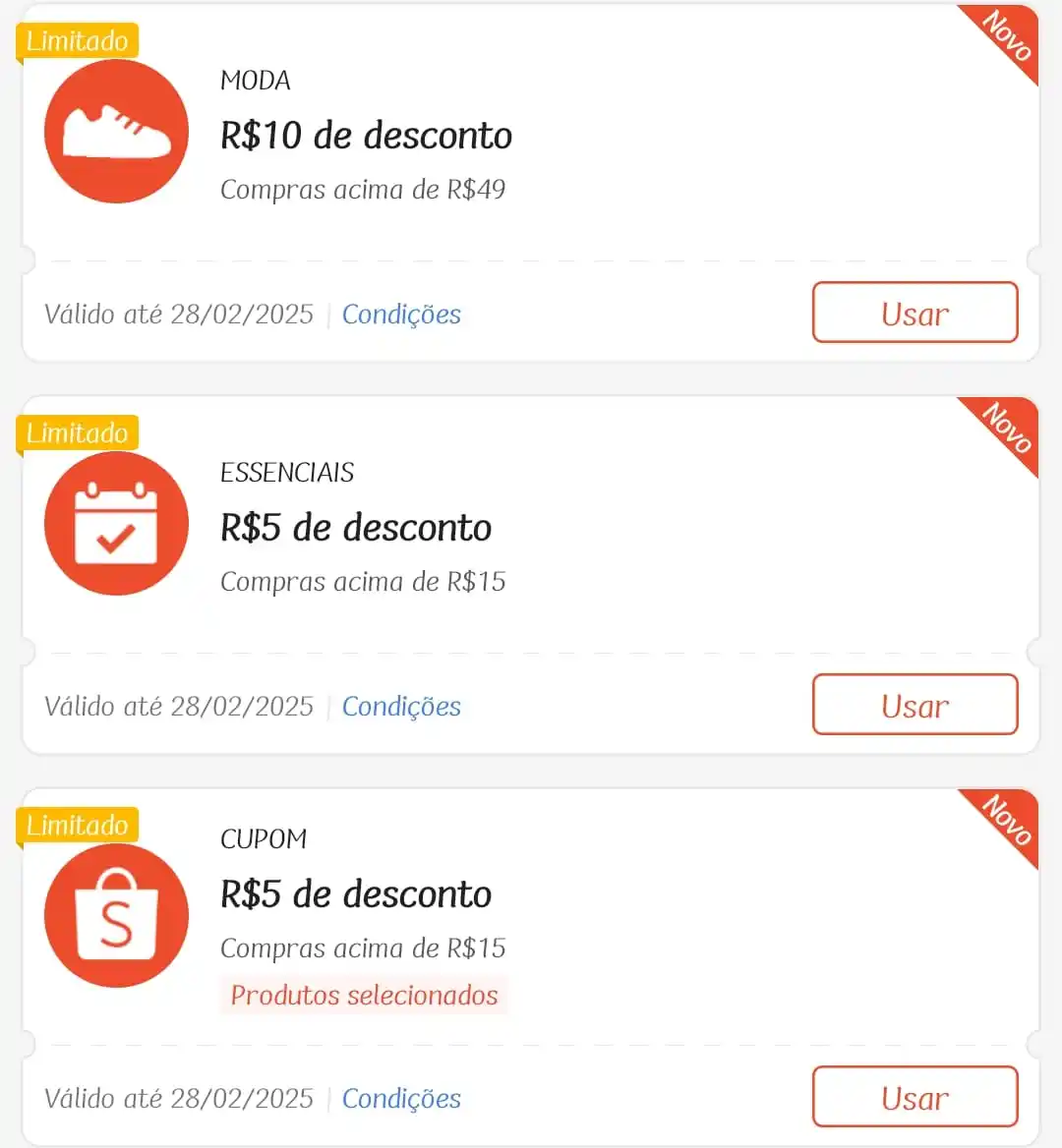Click the calendar icon on the ESSENCIAIS coupon
This screenshot has width=1062, height=1148.
tap(116, 523)
